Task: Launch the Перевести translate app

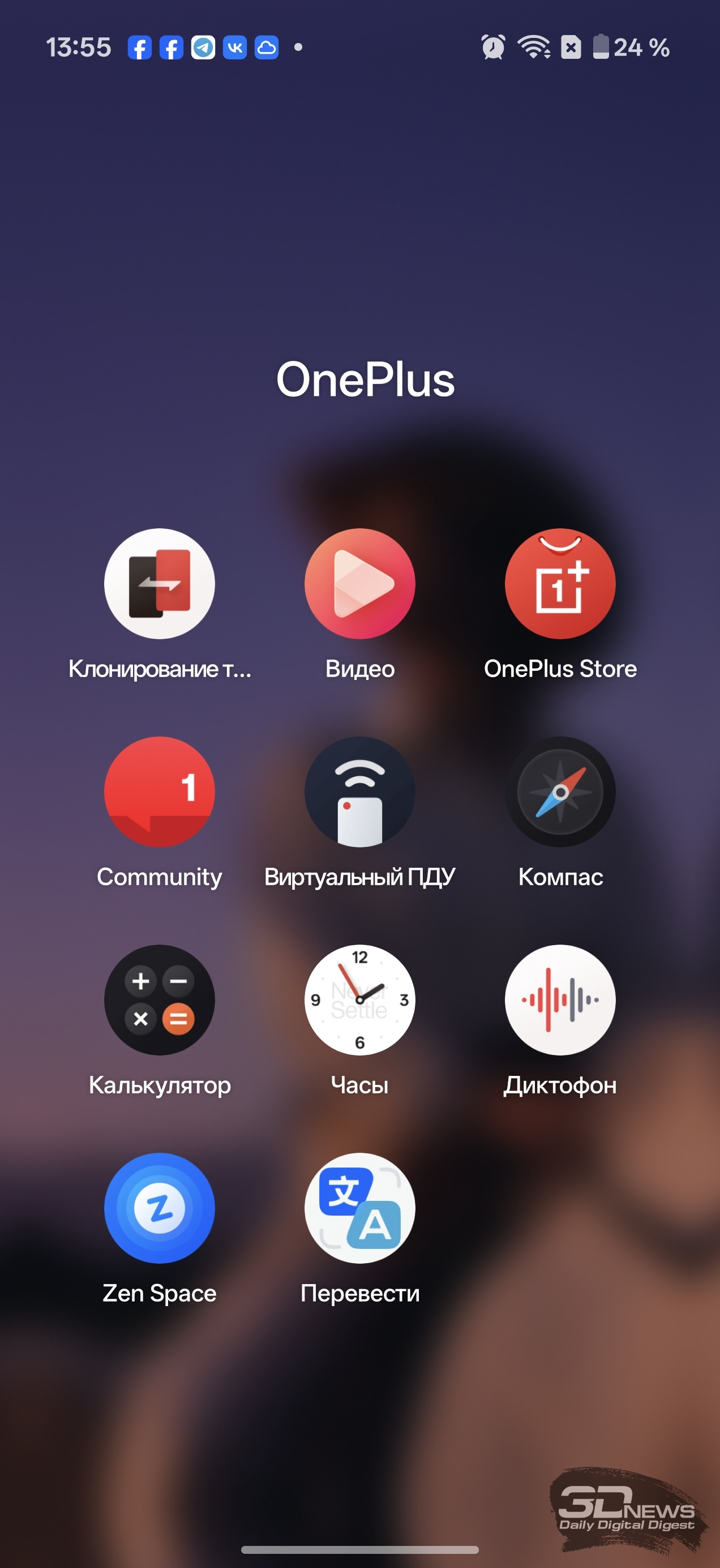Action: click(359, 1208)
